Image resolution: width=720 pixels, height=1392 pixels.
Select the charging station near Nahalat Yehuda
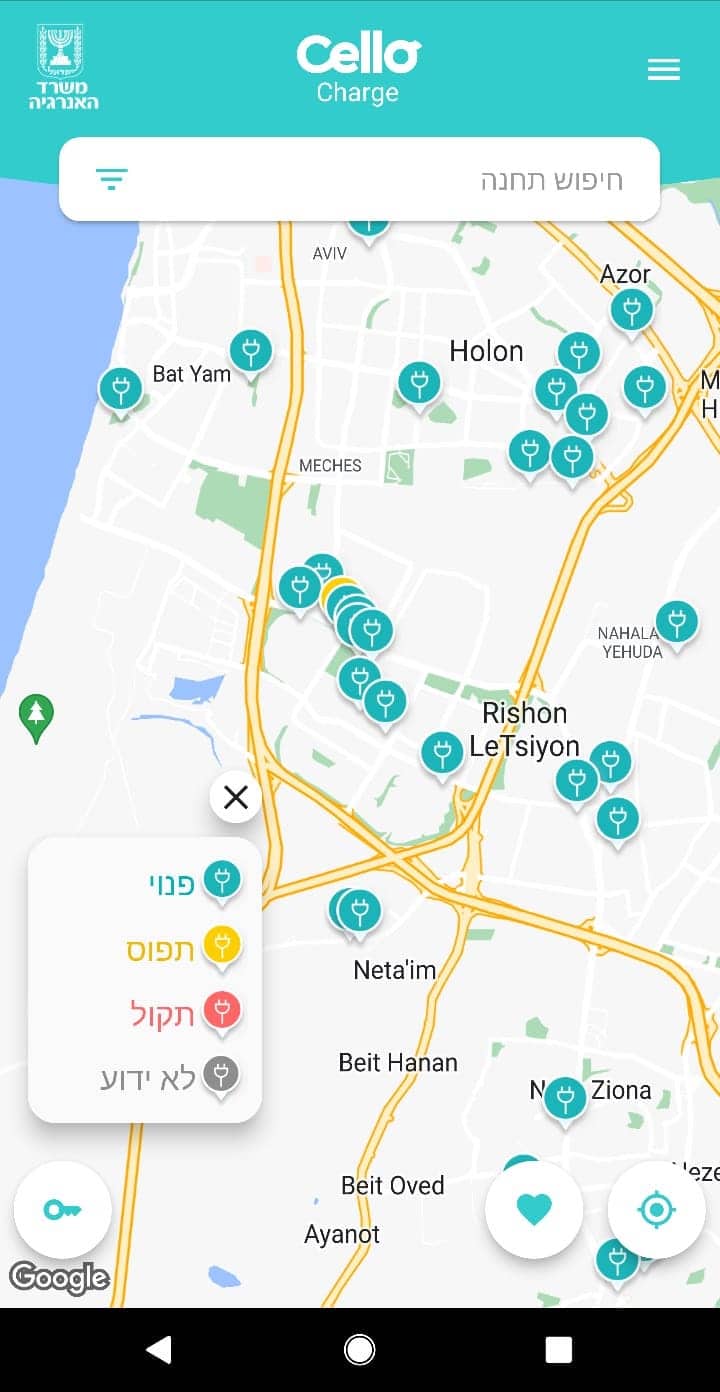(x=676, y=622)
